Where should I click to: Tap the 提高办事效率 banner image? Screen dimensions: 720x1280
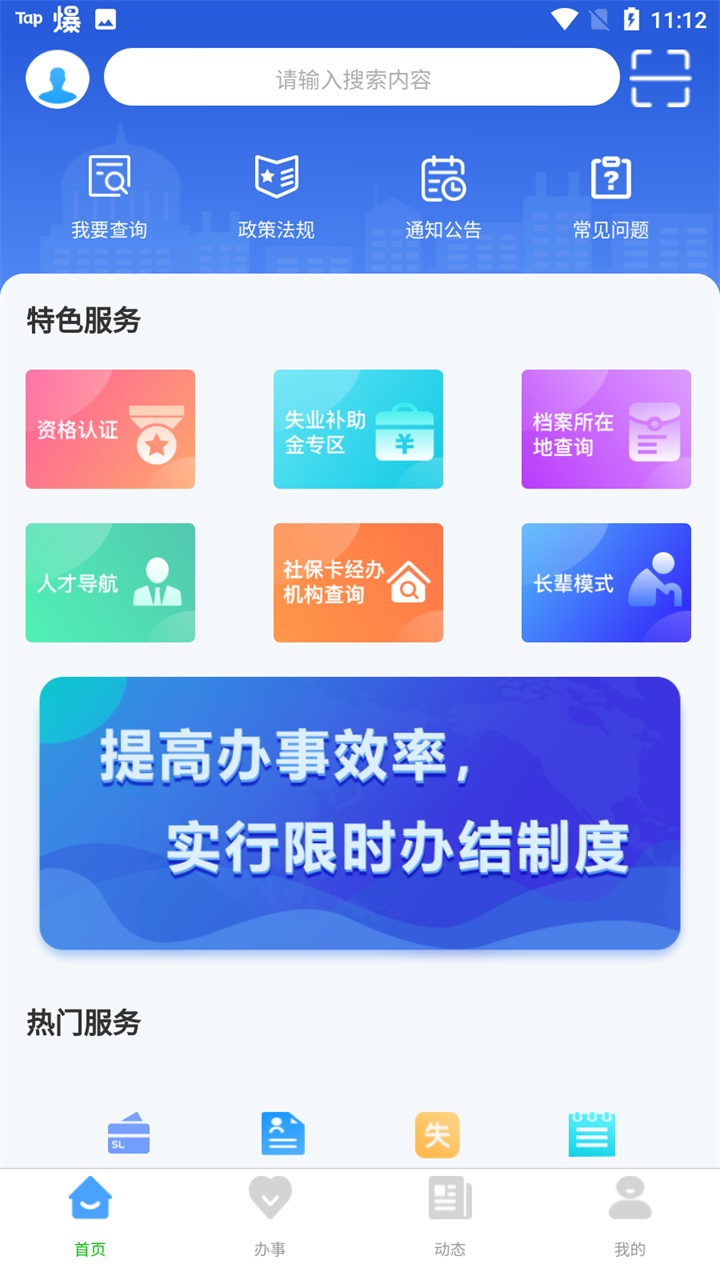[360, 812]
